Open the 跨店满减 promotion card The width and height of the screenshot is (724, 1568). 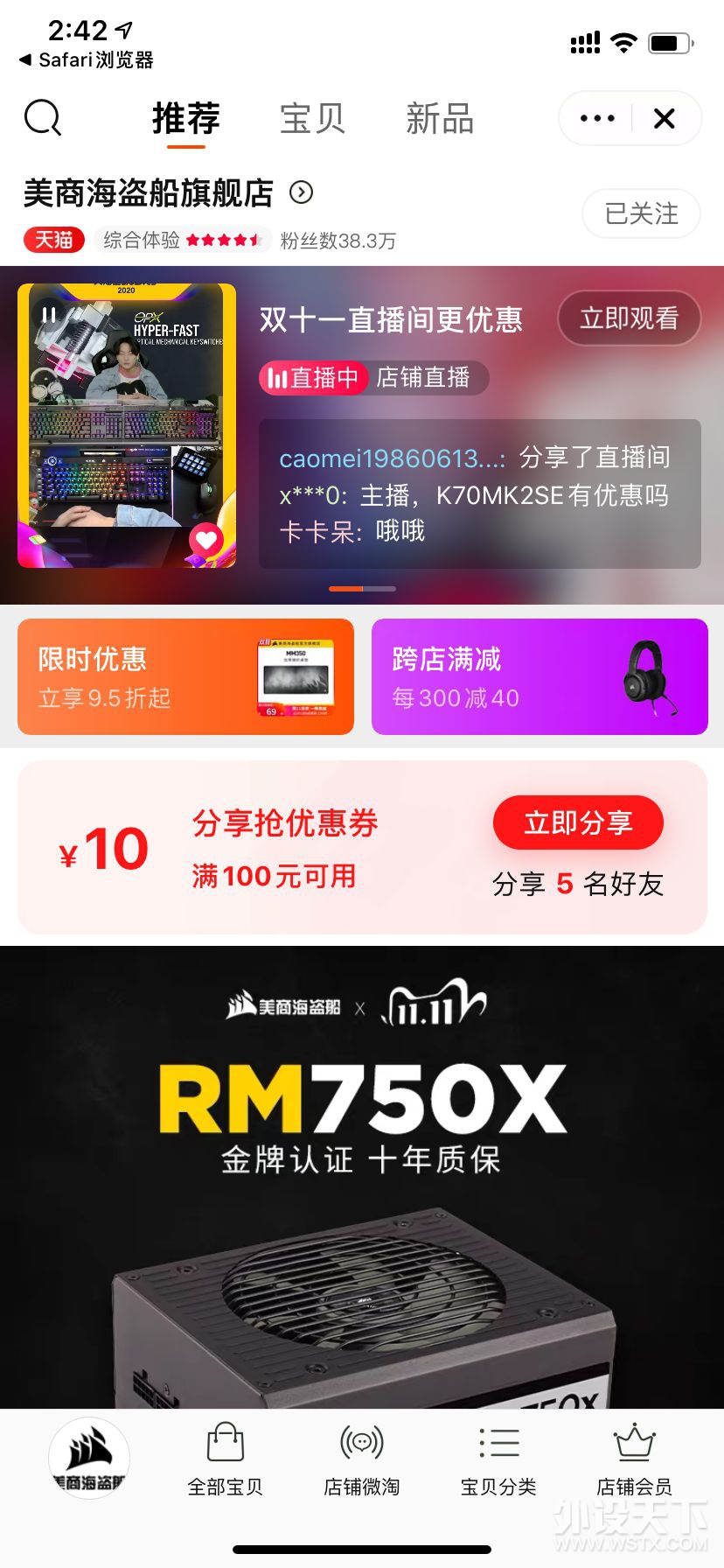pyautogui.click(x=540, y=676)
